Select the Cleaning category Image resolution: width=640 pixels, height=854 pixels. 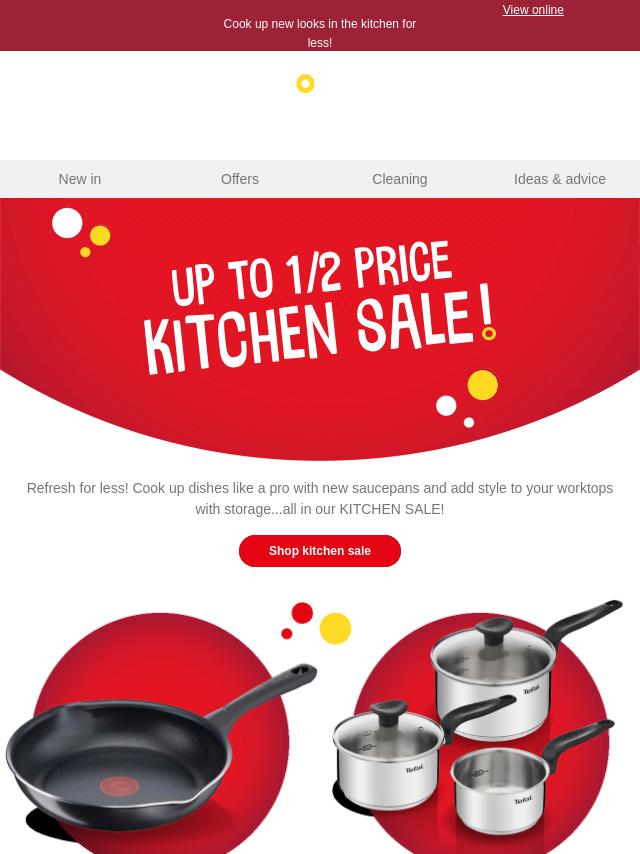click(x=399, y=179)
